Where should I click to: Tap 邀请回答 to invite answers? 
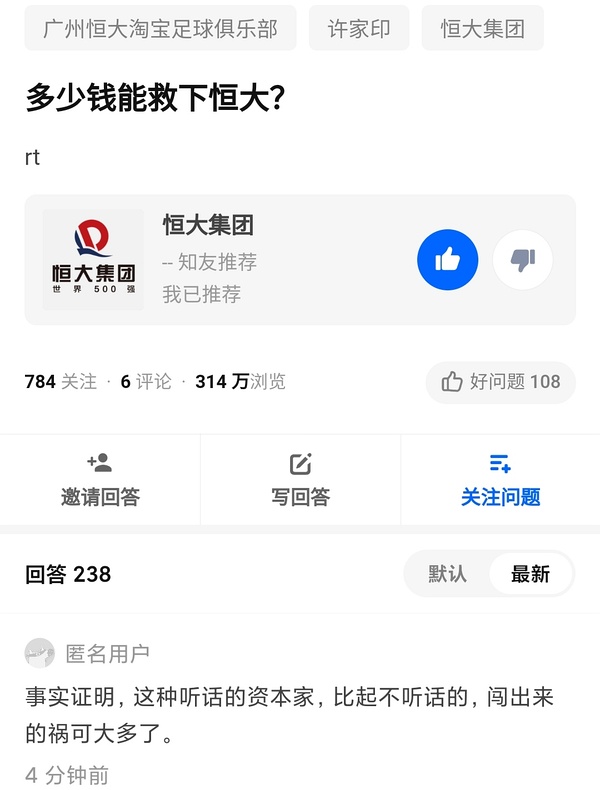pos(100,479)
